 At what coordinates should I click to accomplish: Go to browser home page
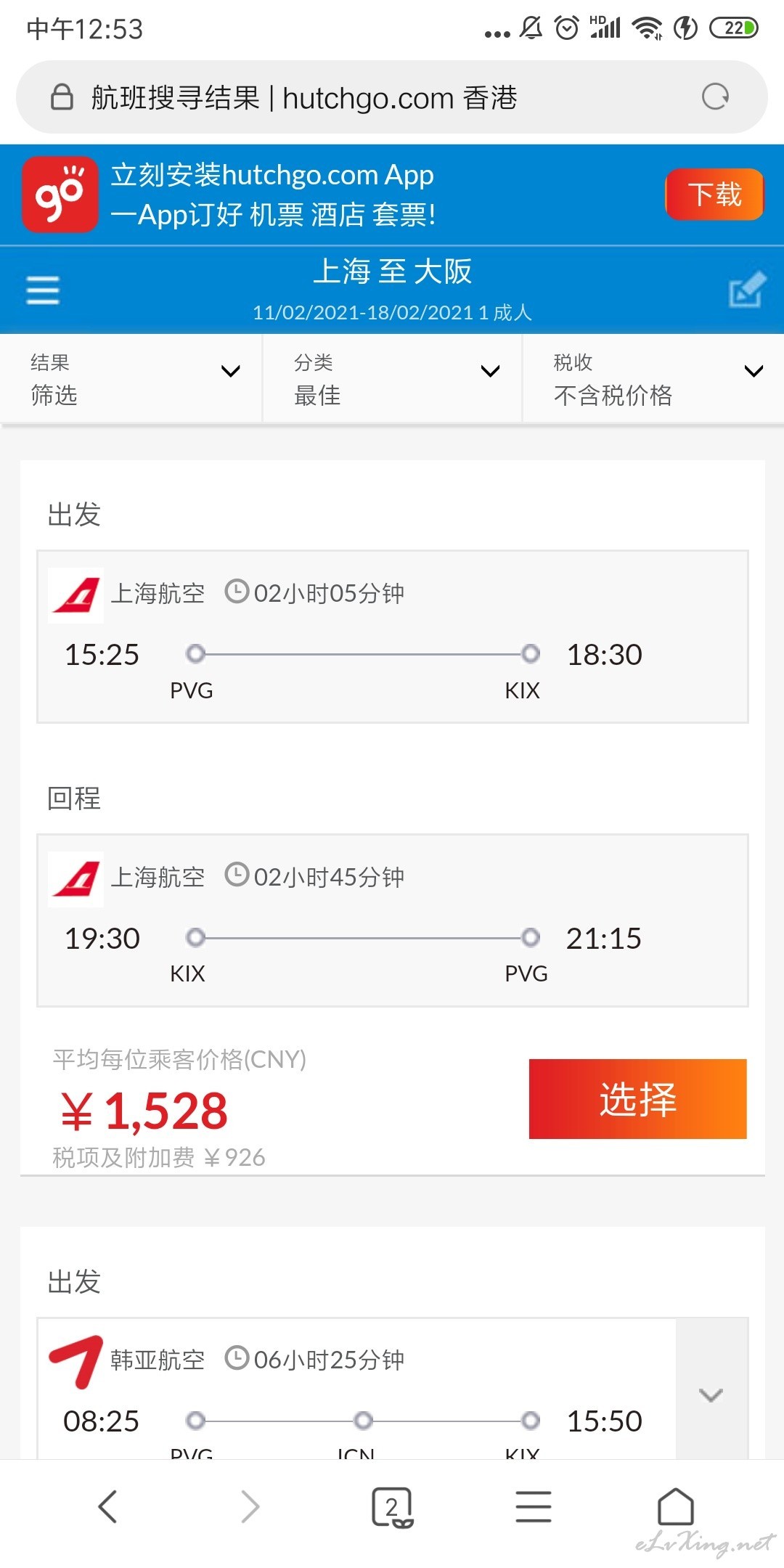(676, 1507)
